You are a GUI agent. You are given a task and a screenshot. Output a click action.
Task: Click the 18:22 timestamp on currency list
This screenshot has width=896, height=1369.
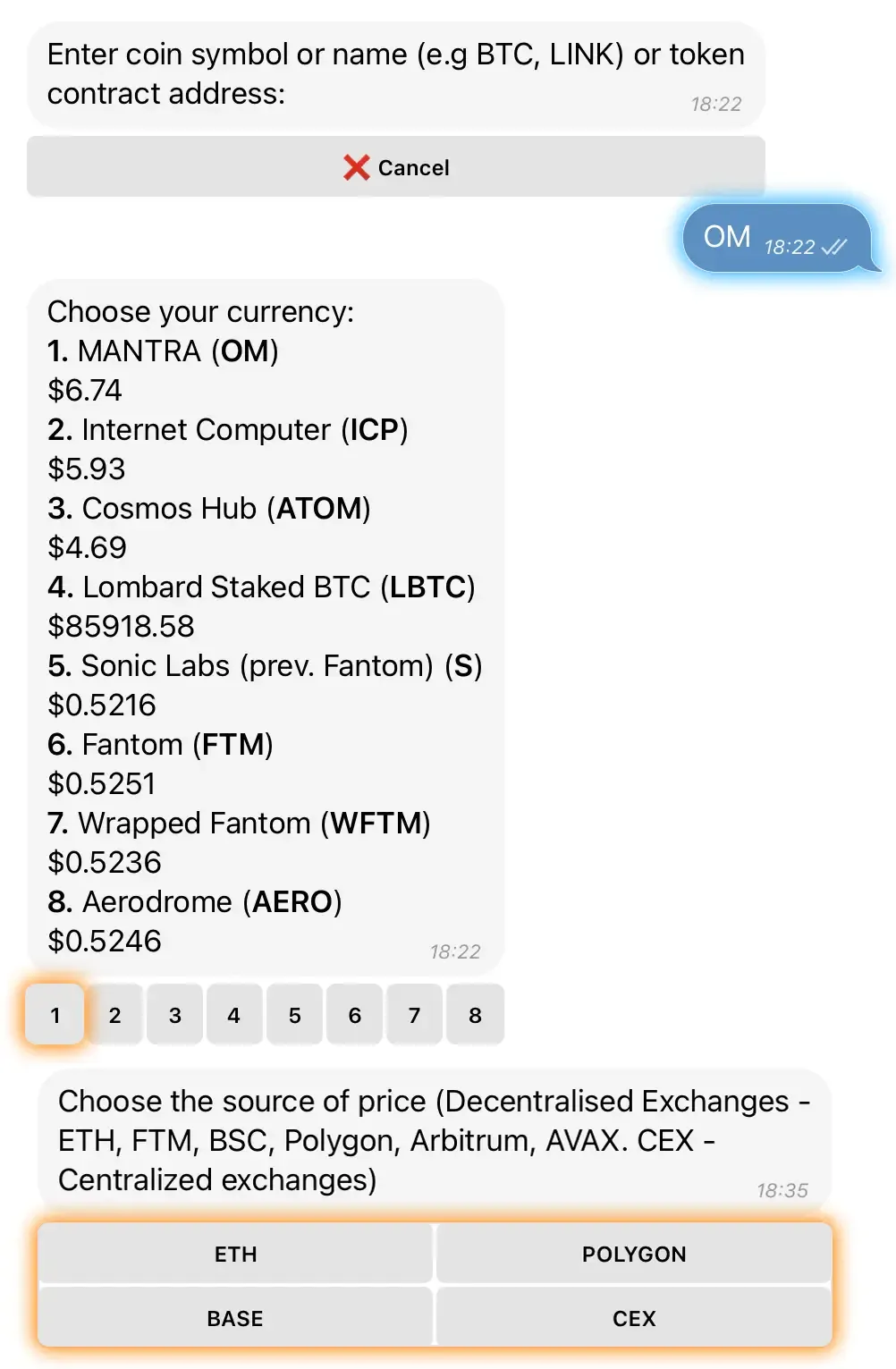pos(454,951)
